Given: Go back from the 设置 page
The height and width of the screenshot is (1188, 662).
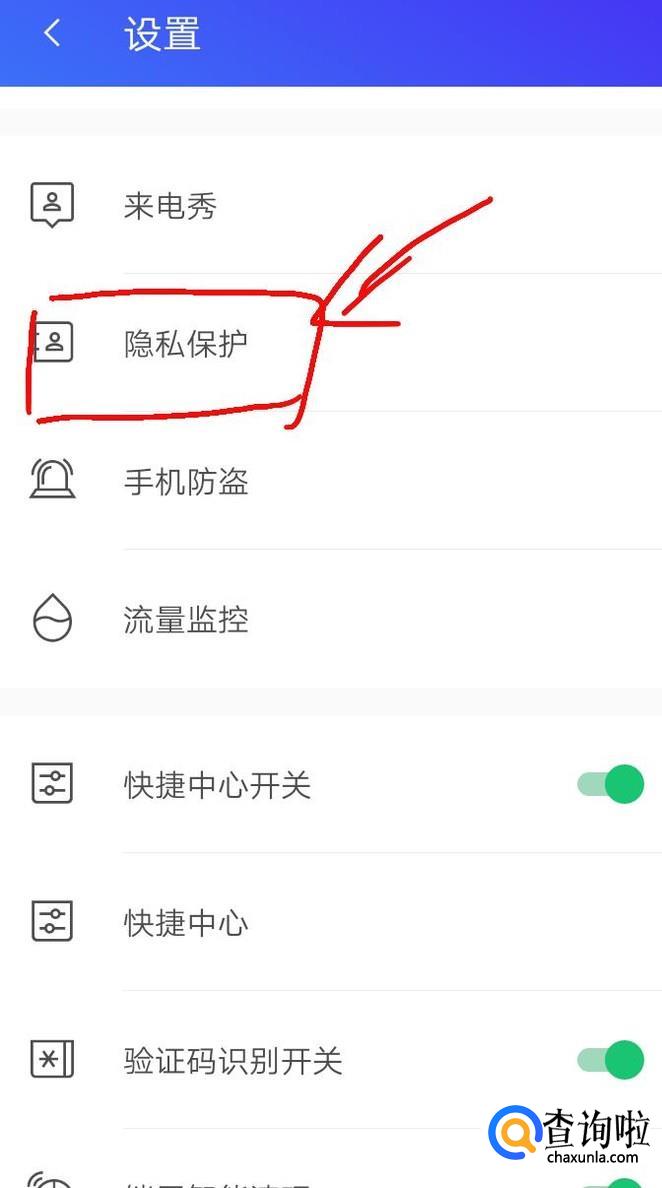Looking at the screenshot, I should pyautogui.click(x=52, y=33).
